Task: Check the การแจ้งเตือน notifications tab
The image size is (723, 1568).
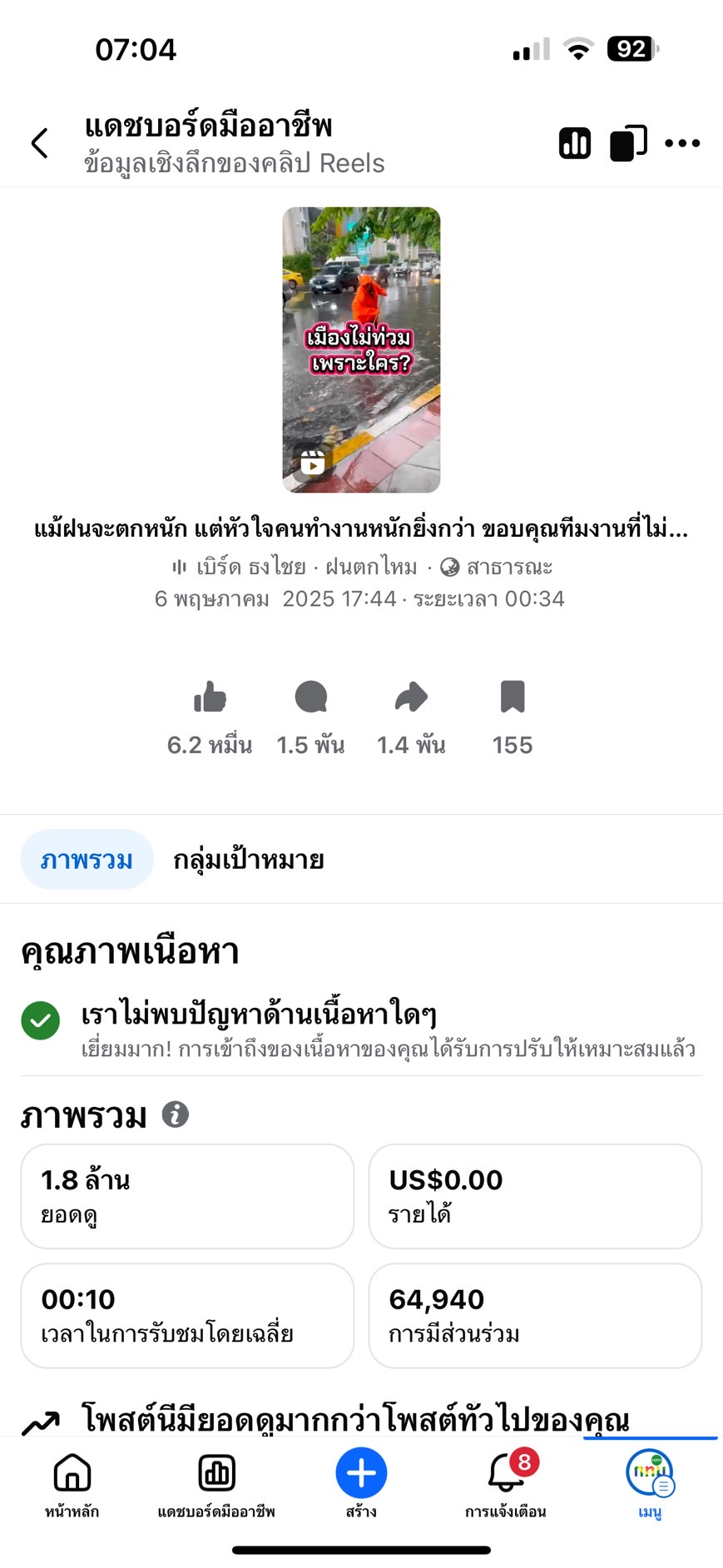Action: (x=505, y=1485)
